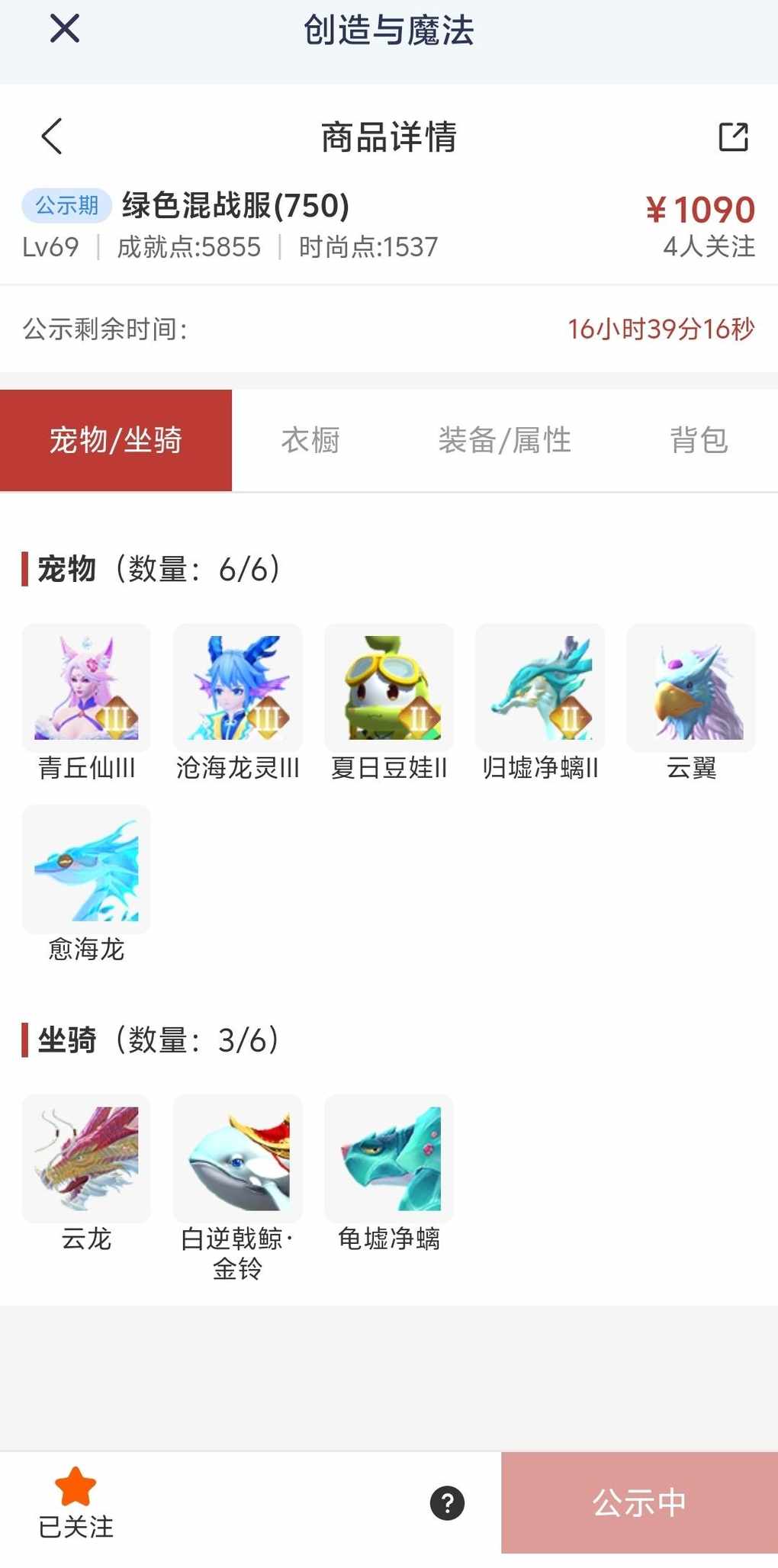Open the 装备/属性 tab

[504, 440]
